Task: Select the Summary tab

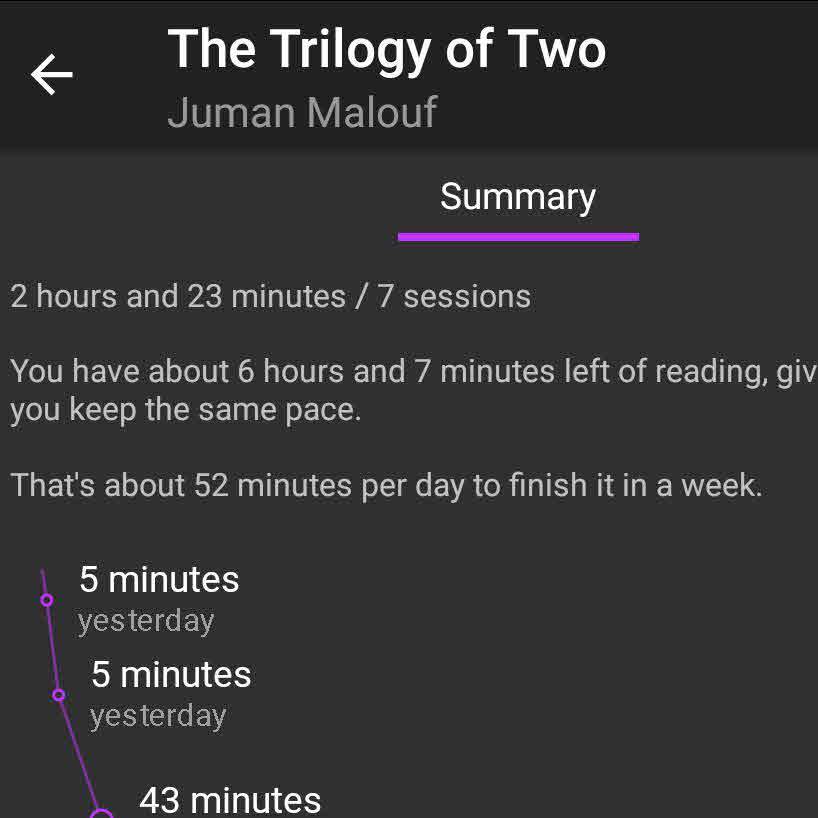Action: [x=517, y=198]
